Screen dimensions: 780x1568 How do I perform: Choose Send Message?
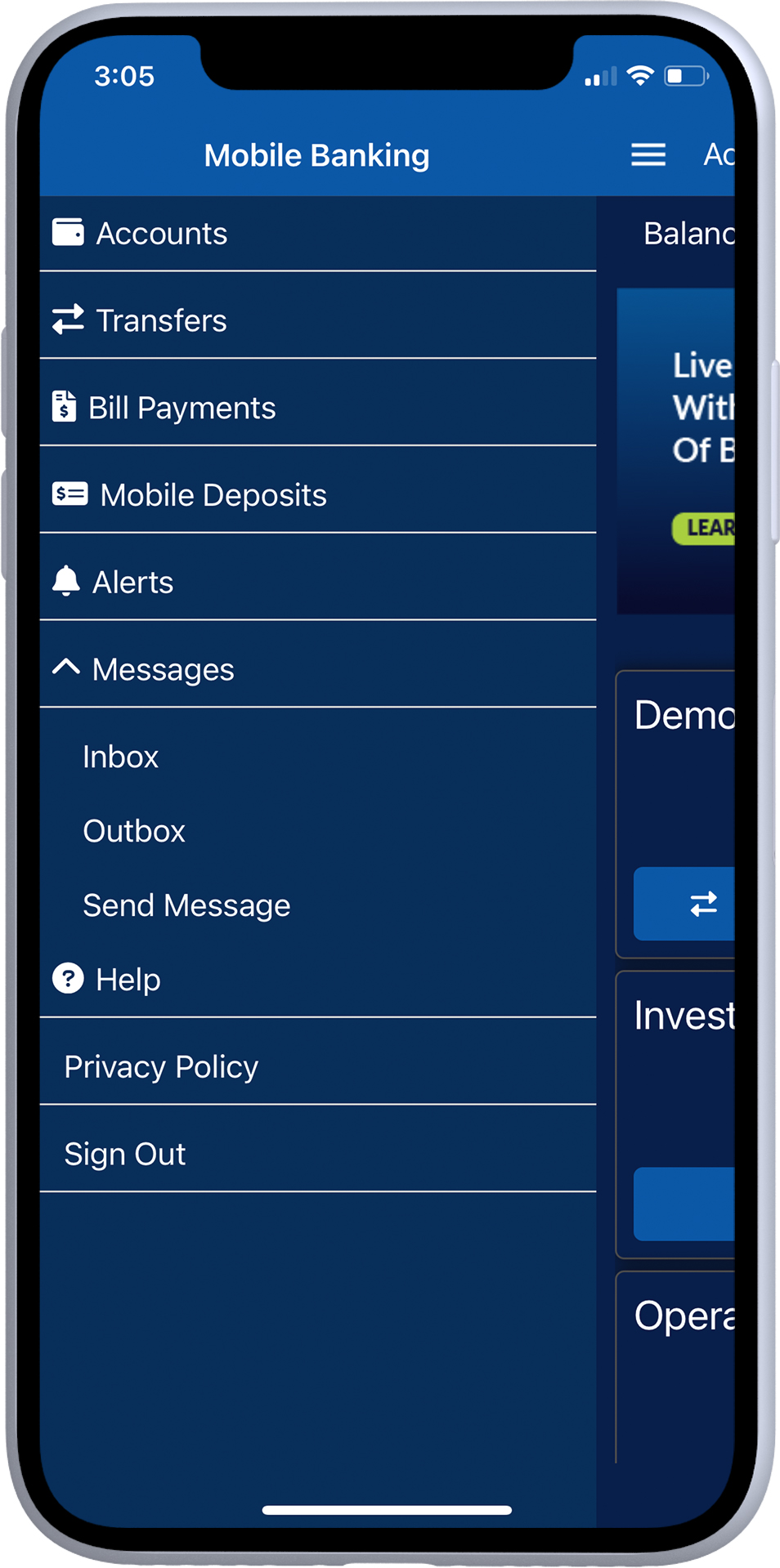pos(186,905)
